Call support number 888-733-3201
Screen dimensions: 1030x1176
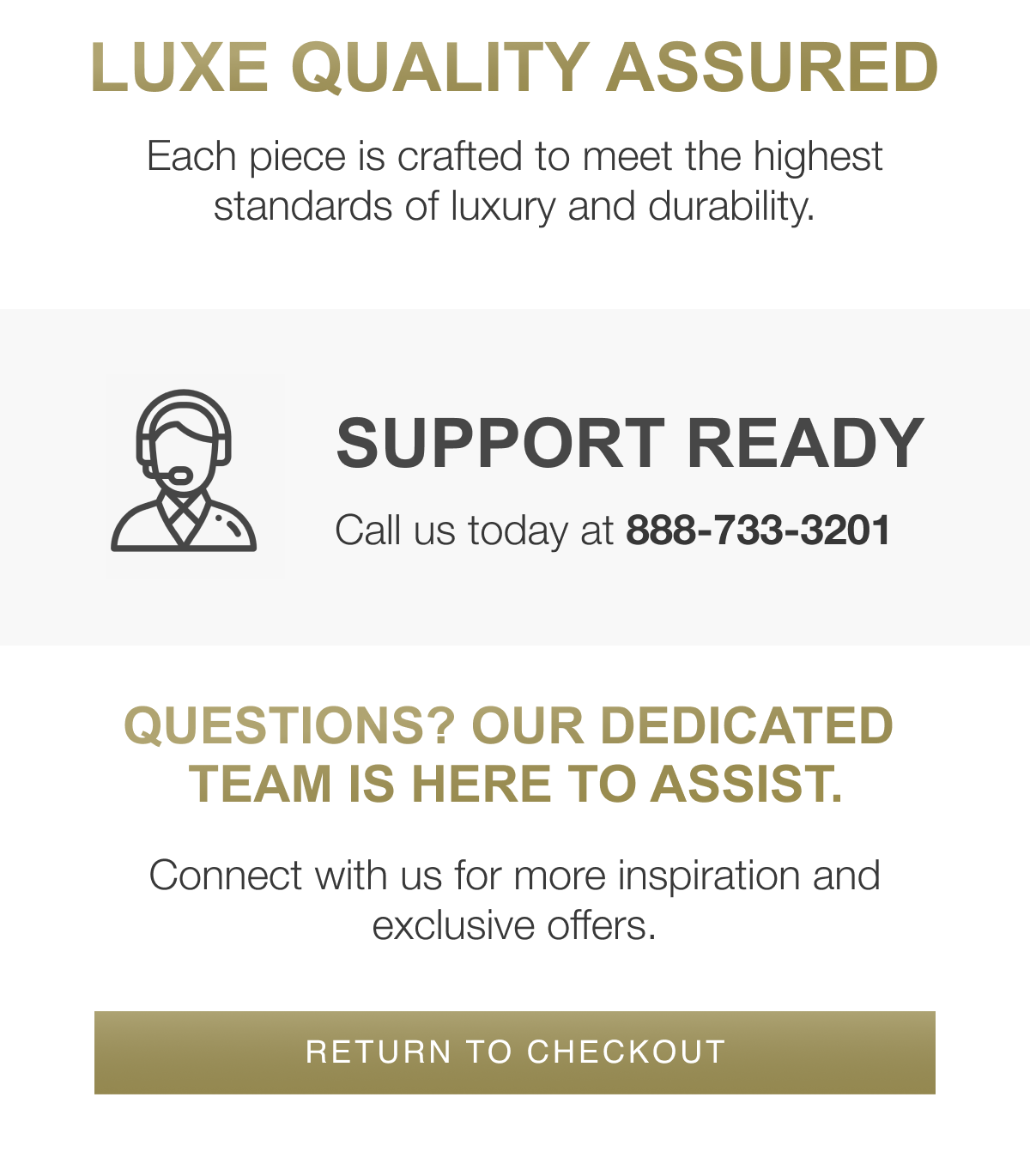pyautogui.click(x=758, y=530)
